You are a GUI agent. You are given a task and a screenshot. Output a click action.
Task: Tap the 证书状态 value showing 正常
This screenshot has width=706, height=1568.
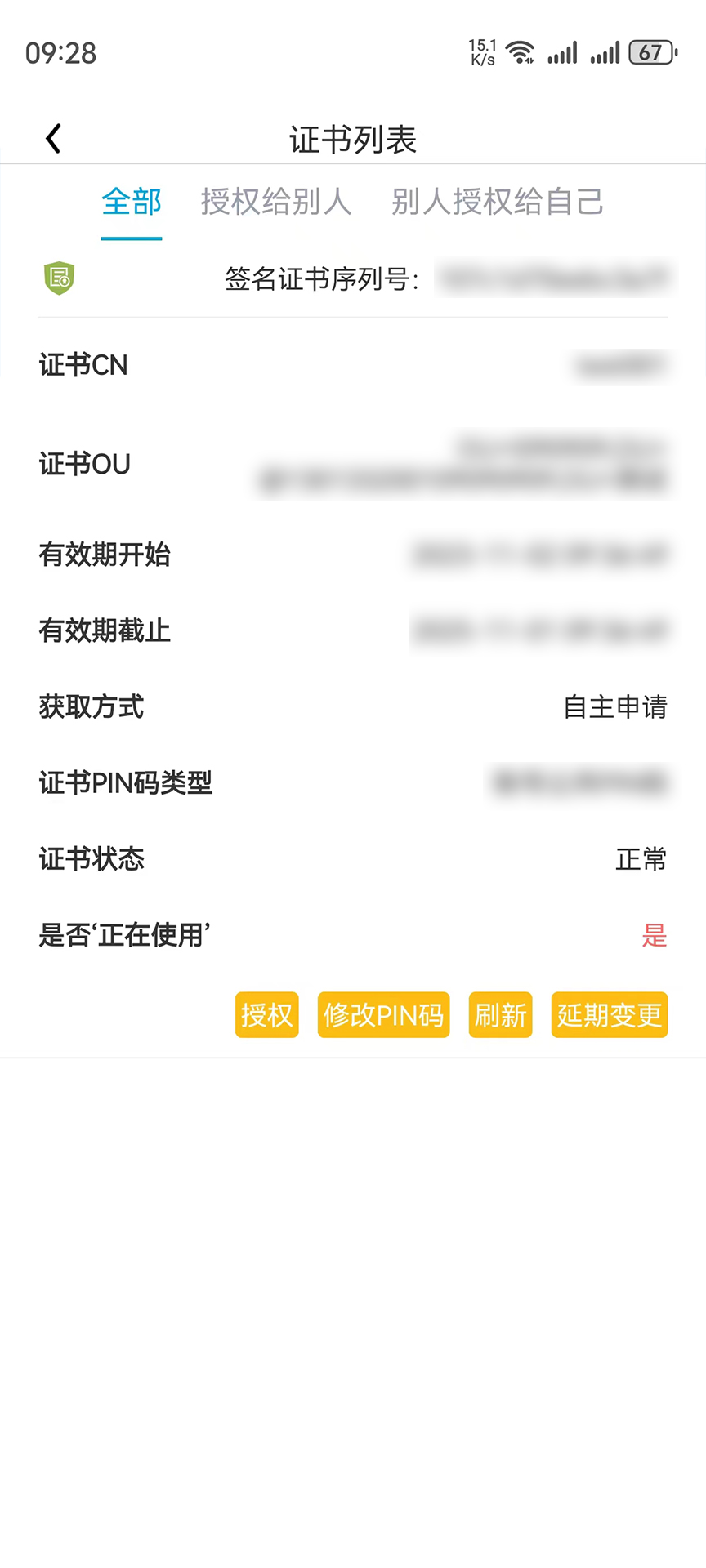[x=641, y=859]
